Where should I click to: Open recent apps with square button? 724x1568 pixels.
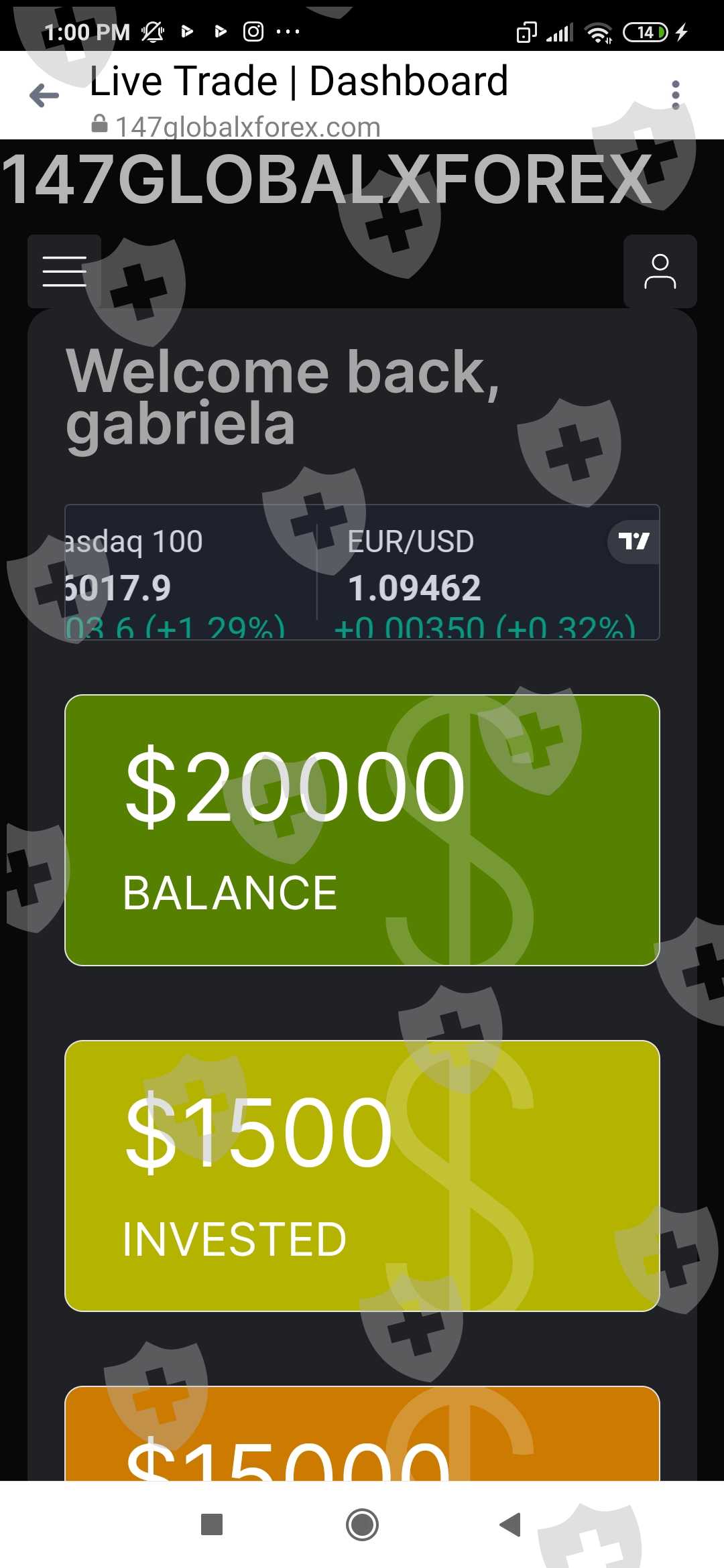coord(212,1524)
